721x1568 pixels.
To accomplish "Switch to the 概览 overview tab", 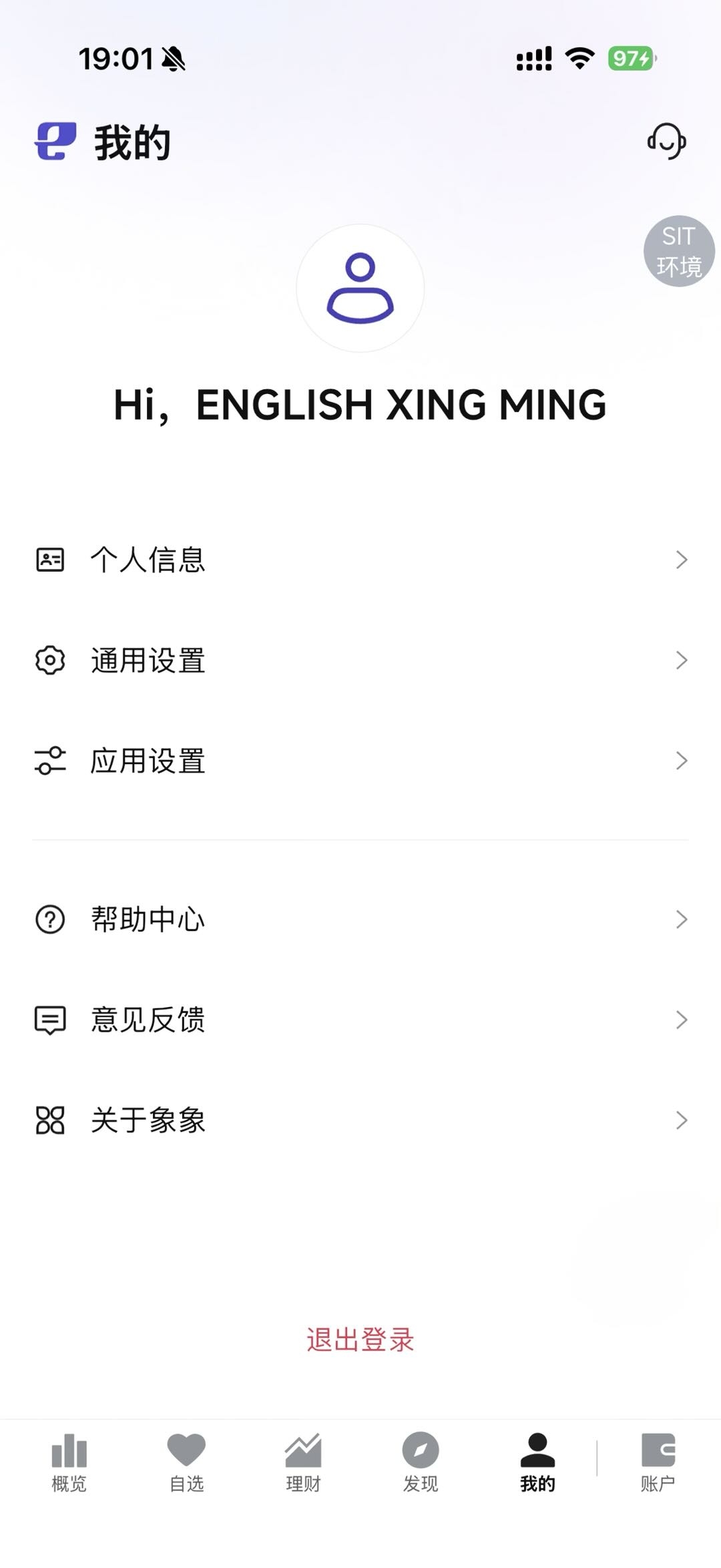I will (69, 1462).
